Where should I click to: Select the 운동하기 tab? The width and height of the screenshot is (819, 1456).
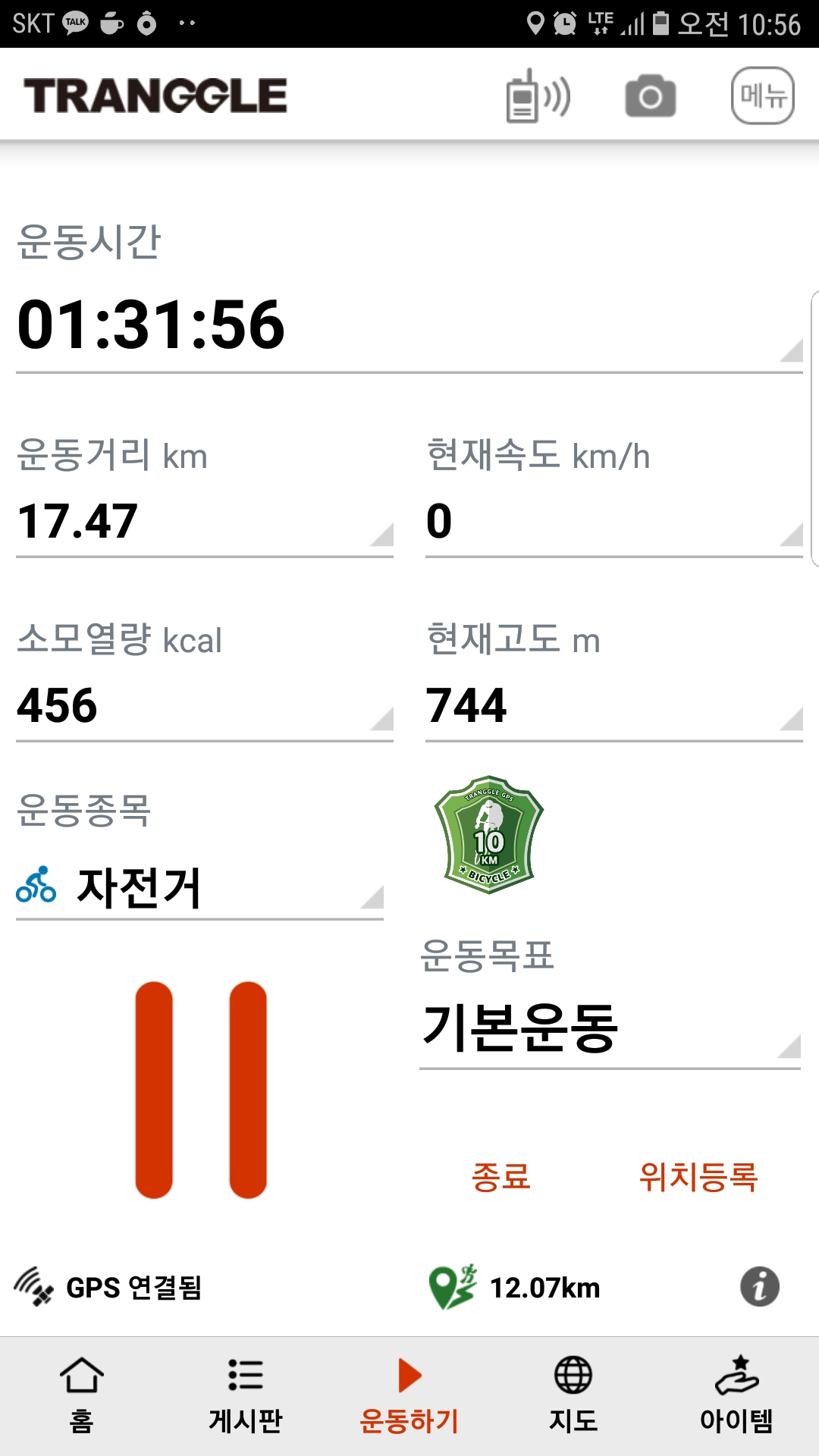coord(409,1395)
